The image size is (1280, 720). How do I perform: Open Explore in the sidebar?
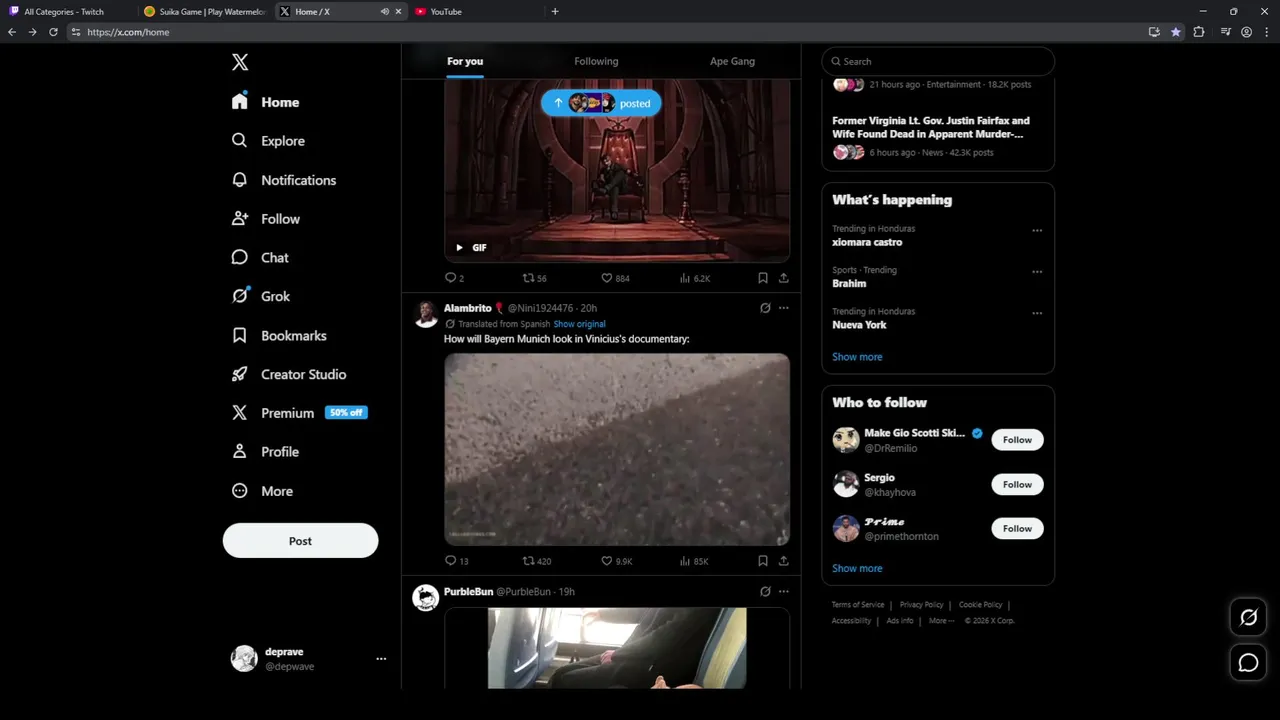[x=282, y=141]
